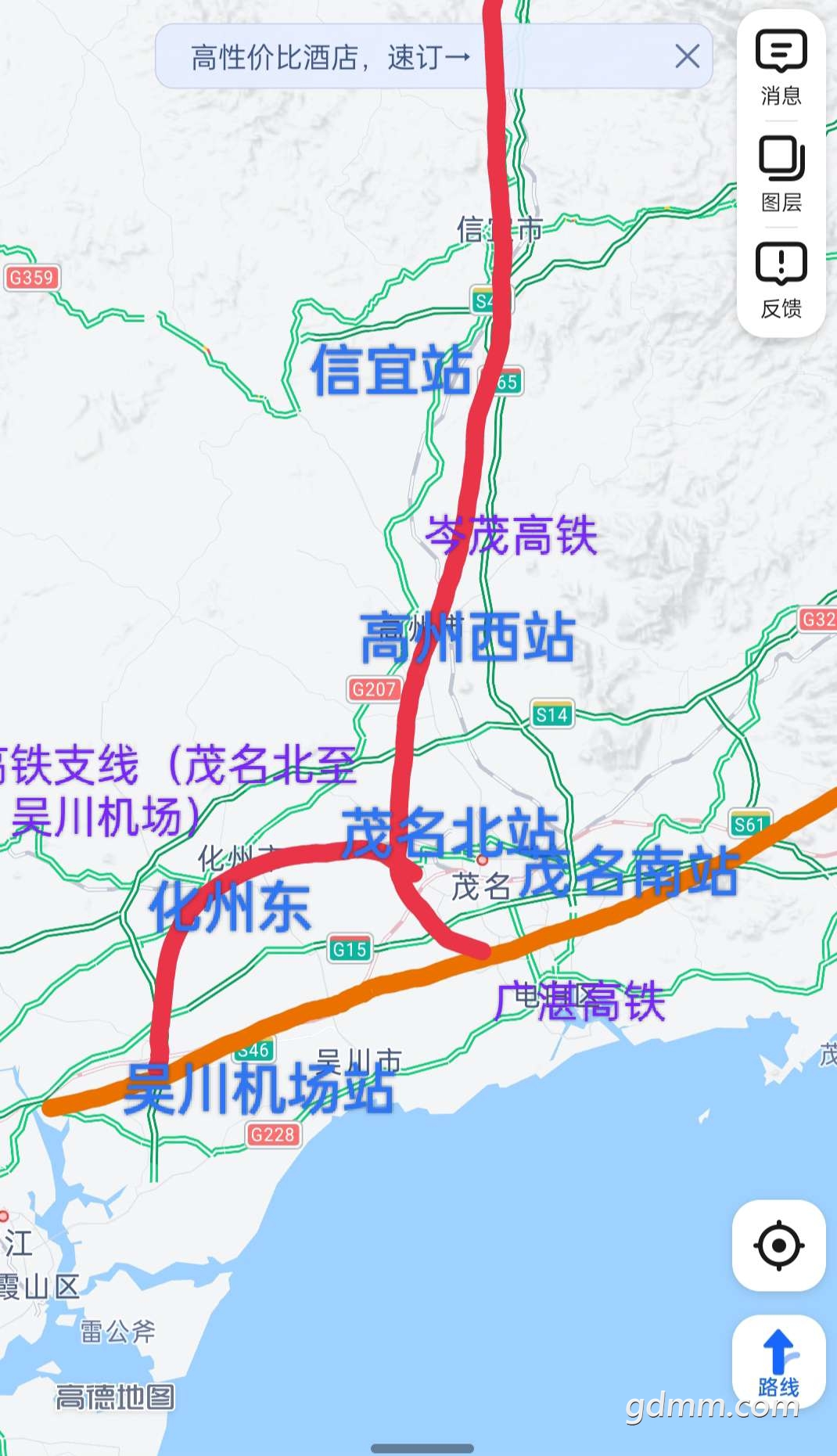The image size is (837, 1456).
Task: Open the 图层 map layers panel
Action: 781,174
